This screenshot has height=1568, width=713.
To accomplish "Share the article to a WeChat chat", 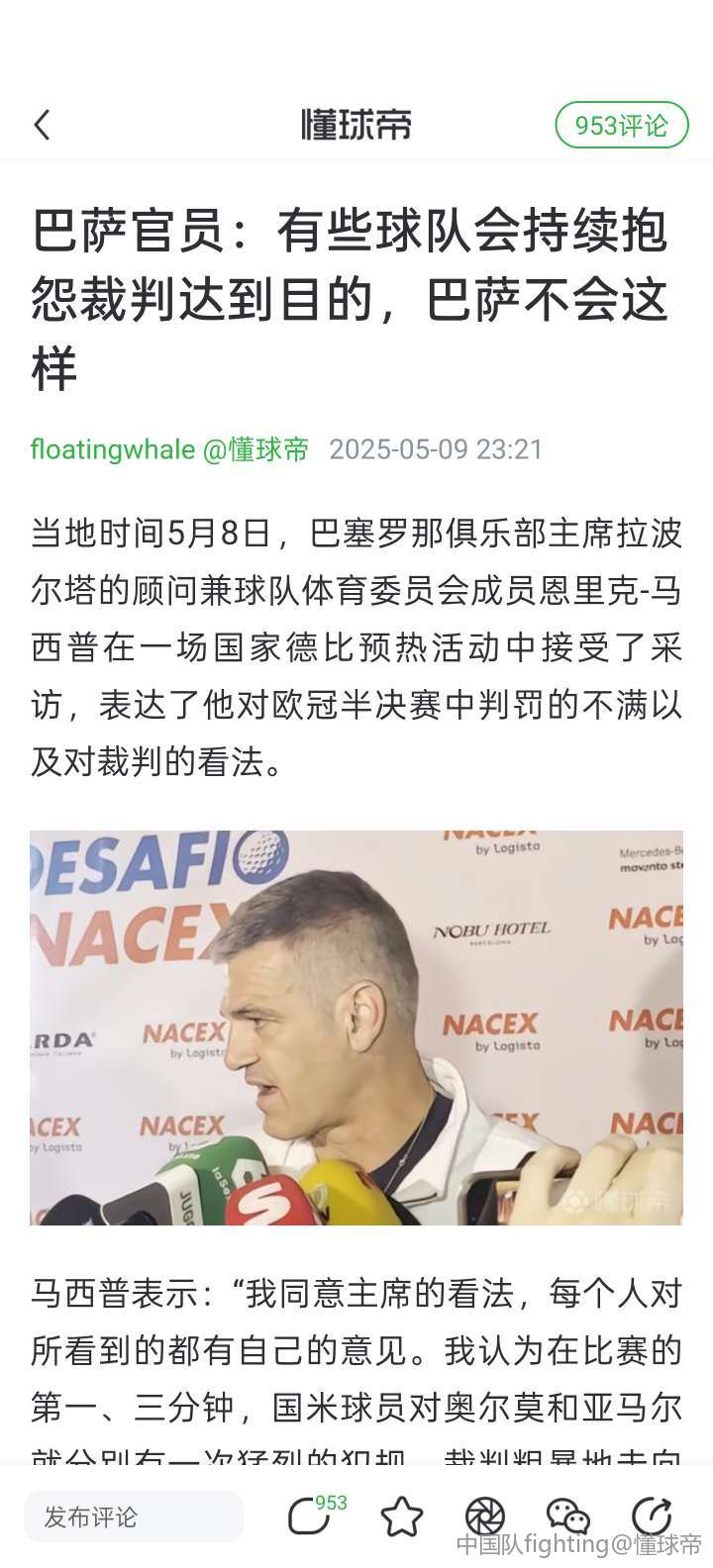I will [x=567, y=1517].
